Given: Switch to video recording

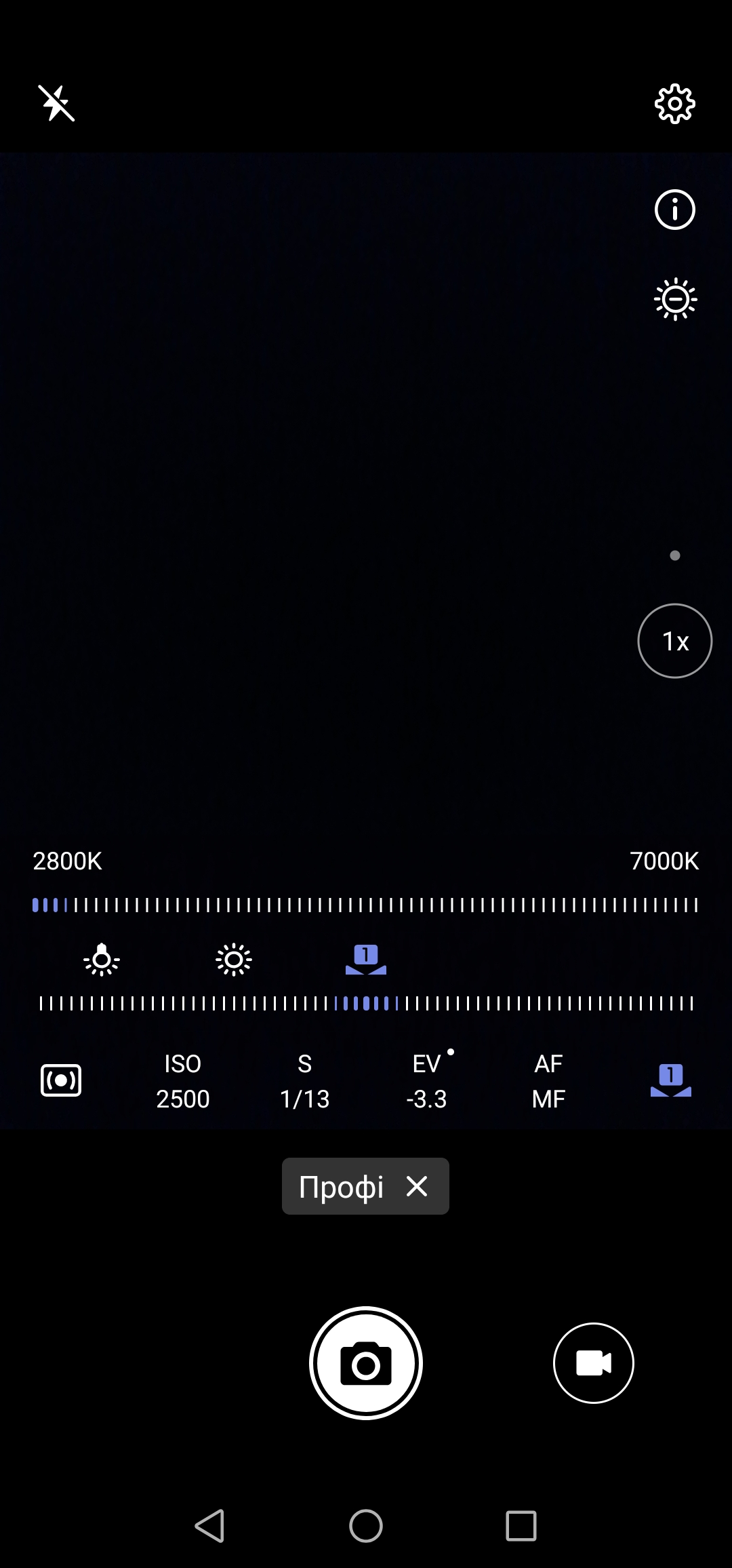Looking at the screenshot, I should [x=594, y=1363].
